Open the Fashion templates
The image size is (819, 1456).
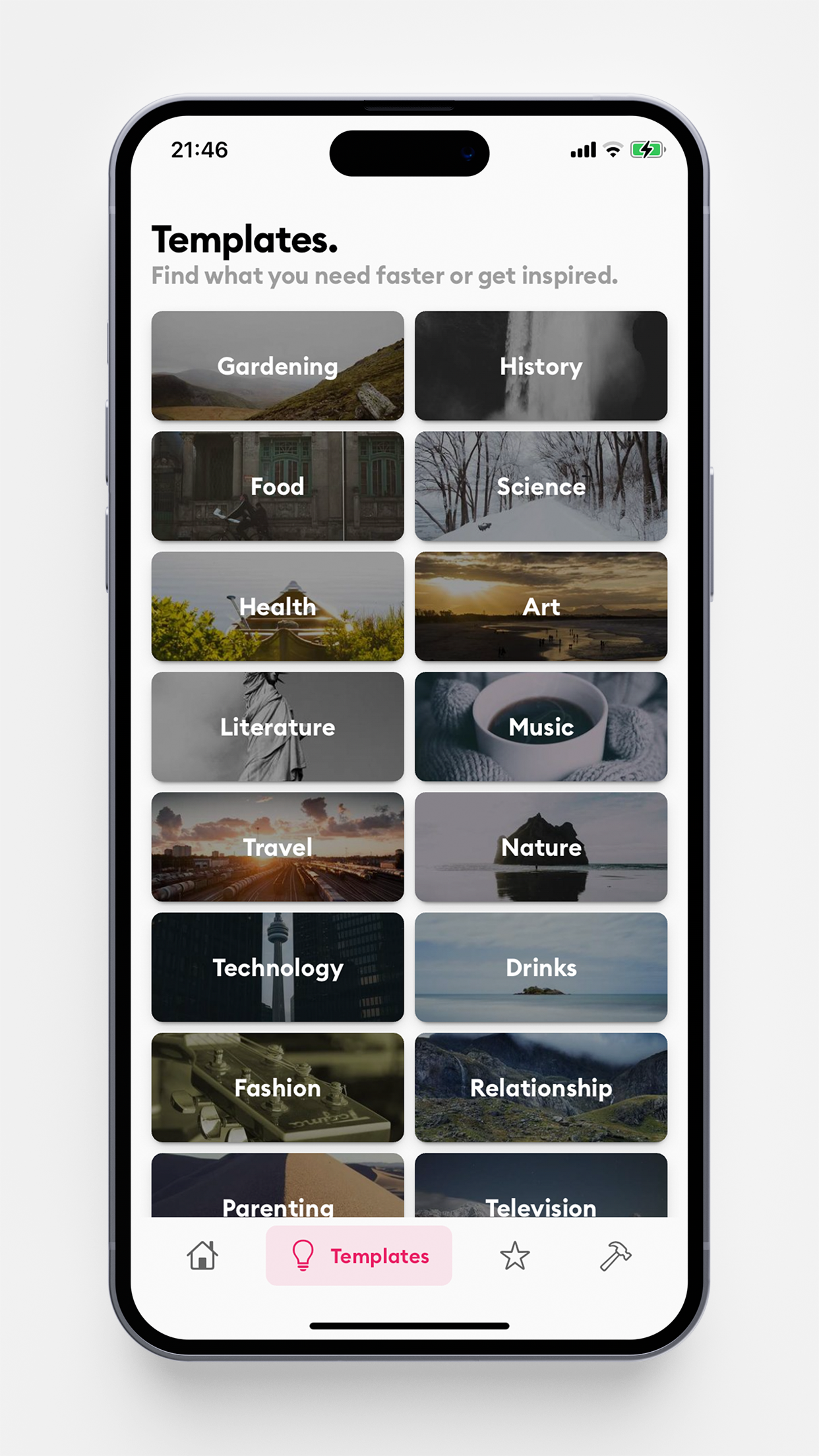[x=278, y=1087]
